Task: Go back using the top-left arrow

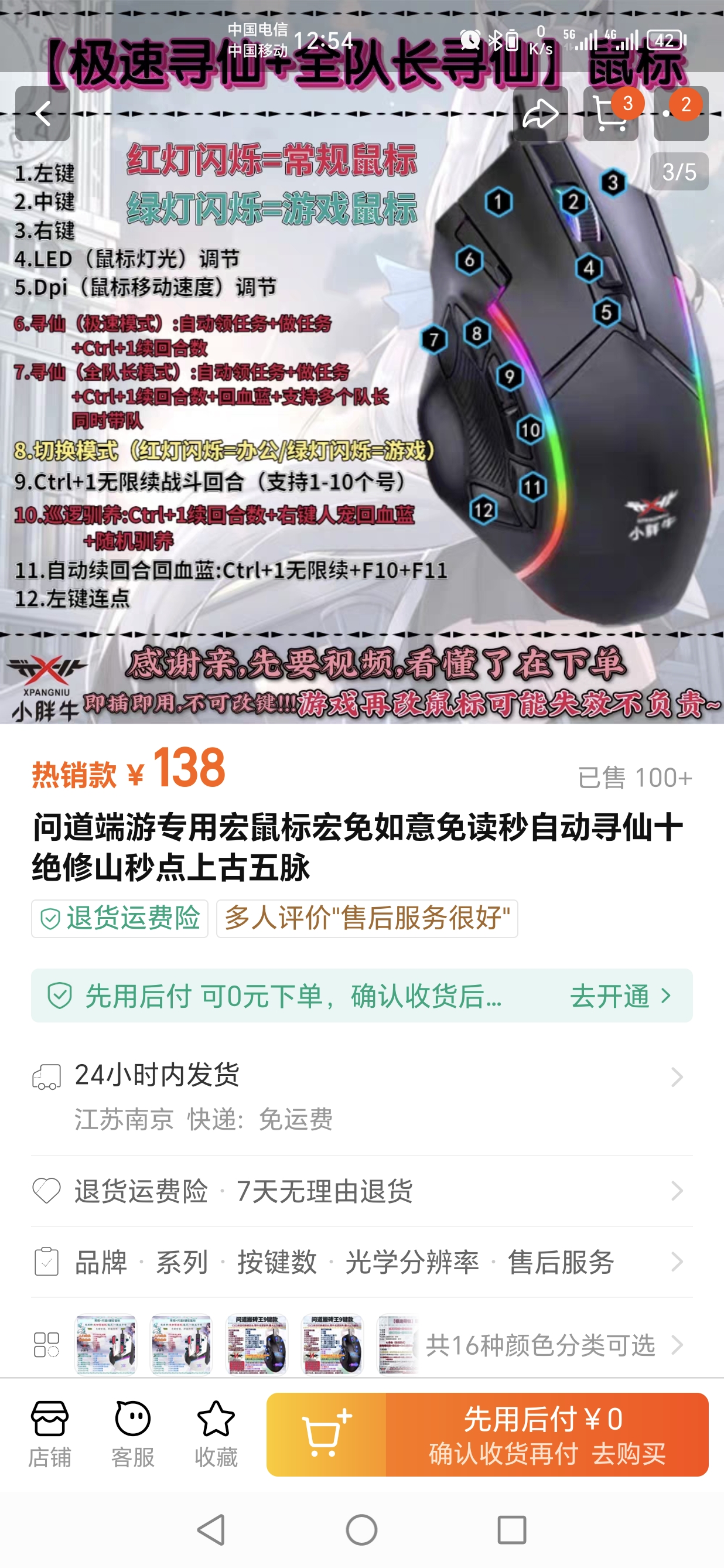Action: tap(43, 114)
